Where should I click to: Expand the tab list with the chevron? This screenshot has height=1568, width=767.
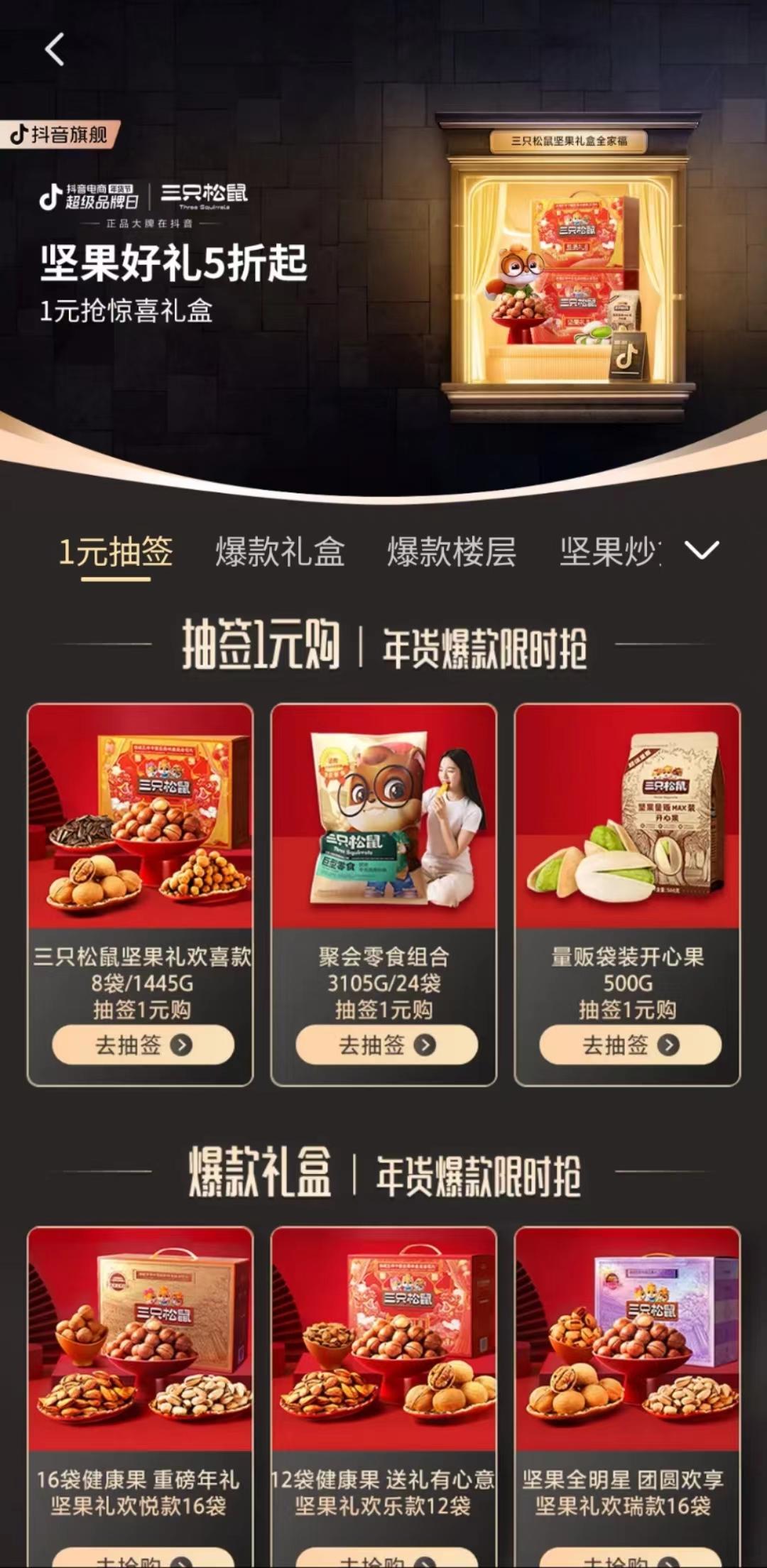pyautogui.click(x=702, y=550)
